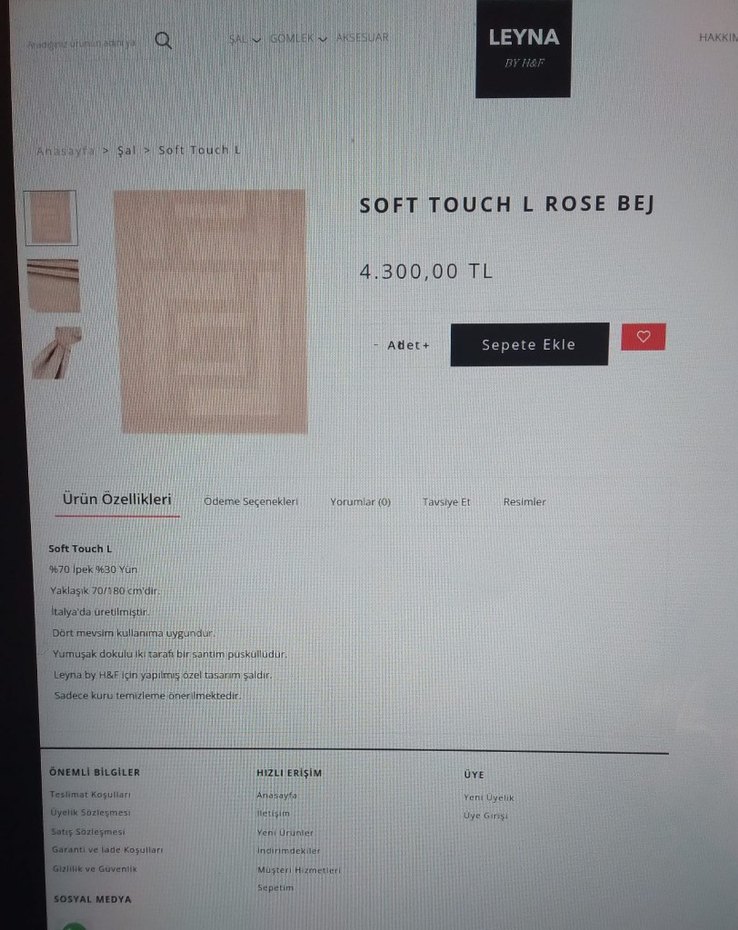Switch to Tavsiye Et tab
738x930 pixels.
pyautogui.click(x=446, y=502)
